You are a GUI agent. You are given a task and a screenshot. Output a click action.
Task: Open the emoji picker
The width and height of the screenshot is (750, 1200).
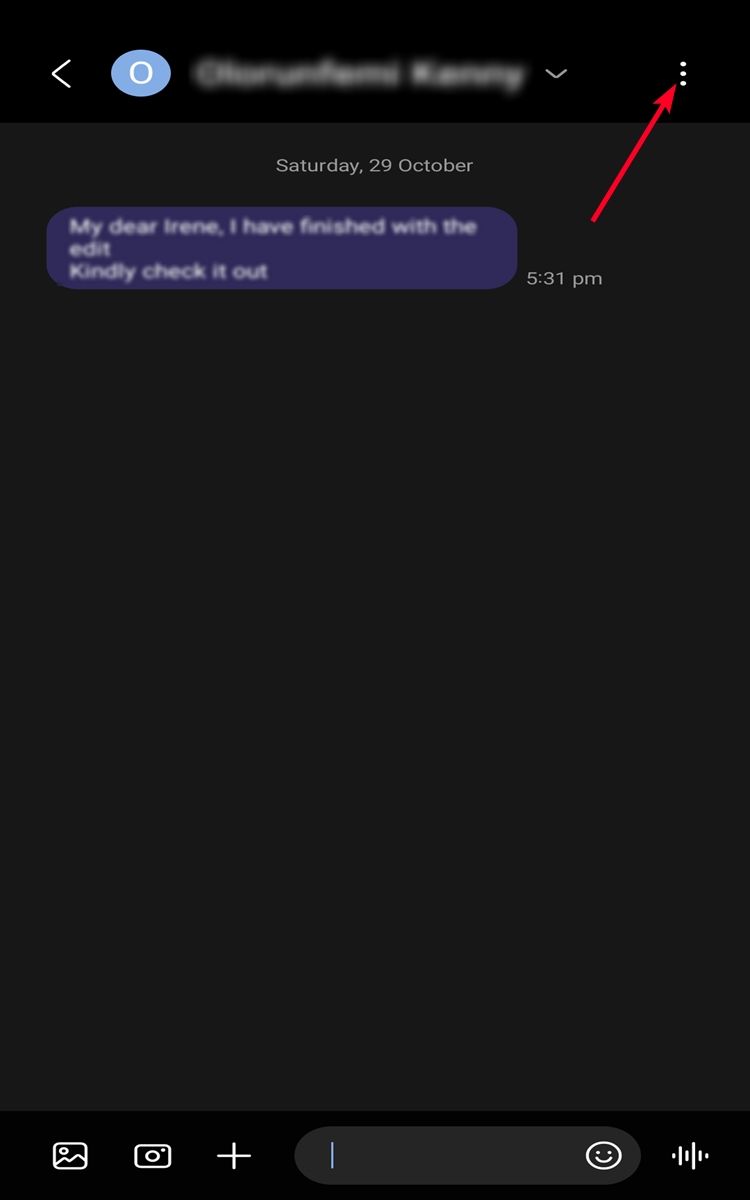coord(603,1156)
